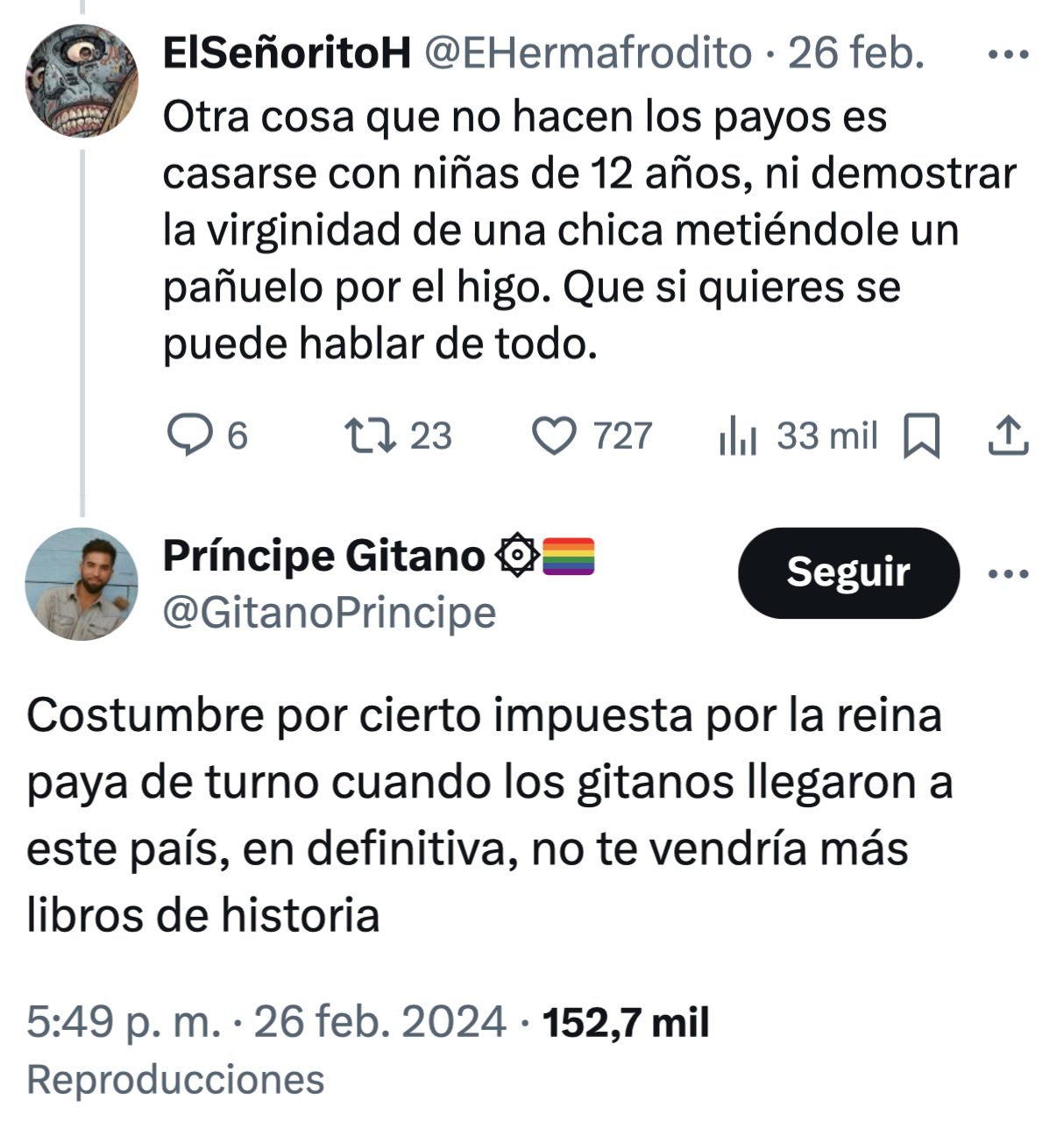Open the ElSeñoritoH account name
Image resolution: width=1064 pixels, height=1129 pixels.
tap(287, 54)
